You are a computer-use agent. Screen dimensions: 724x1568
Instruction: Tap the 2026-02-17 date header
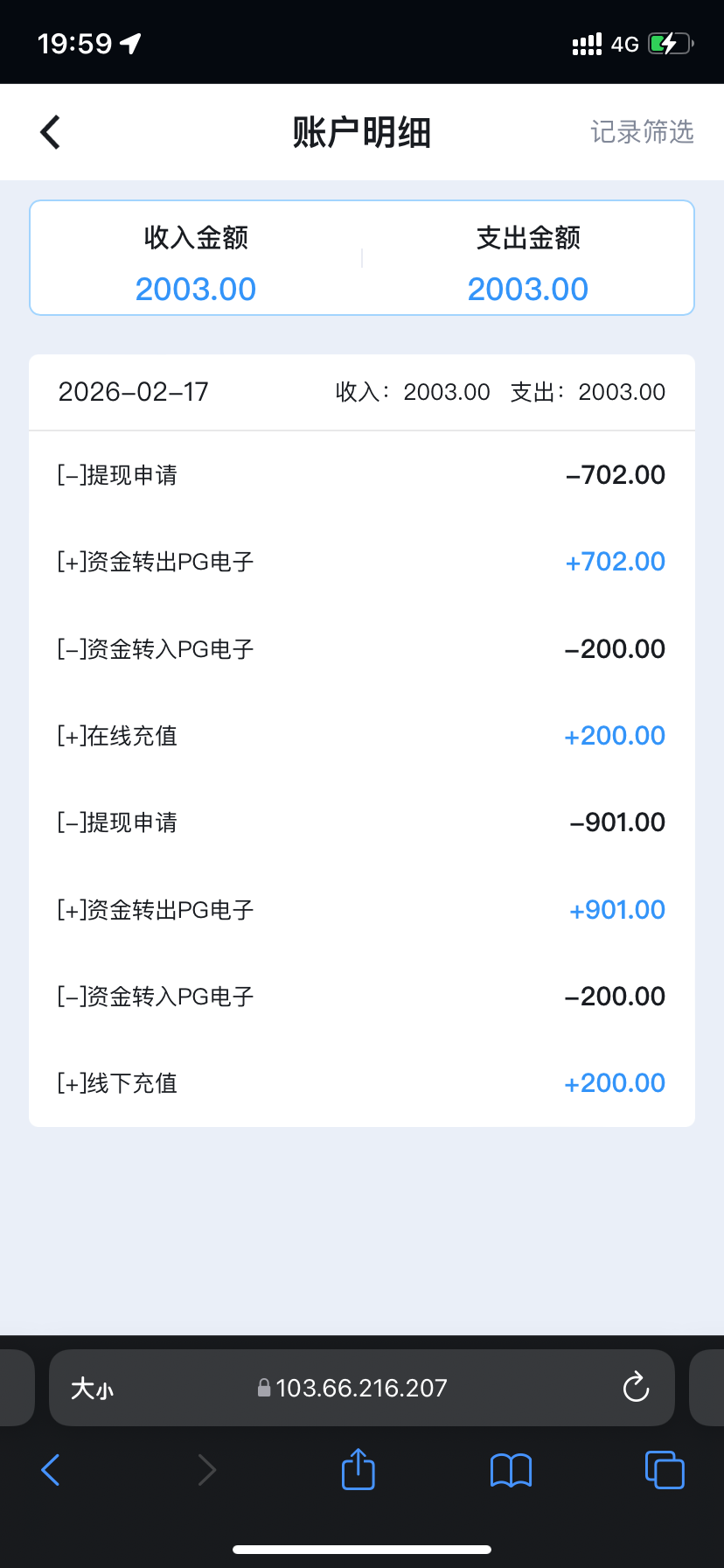133,391
